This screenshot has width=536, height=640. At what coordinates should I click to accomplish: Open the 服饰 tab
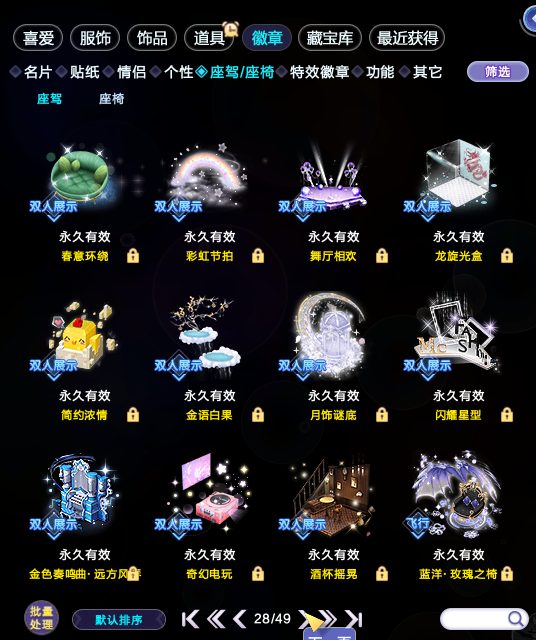[95, 38]
